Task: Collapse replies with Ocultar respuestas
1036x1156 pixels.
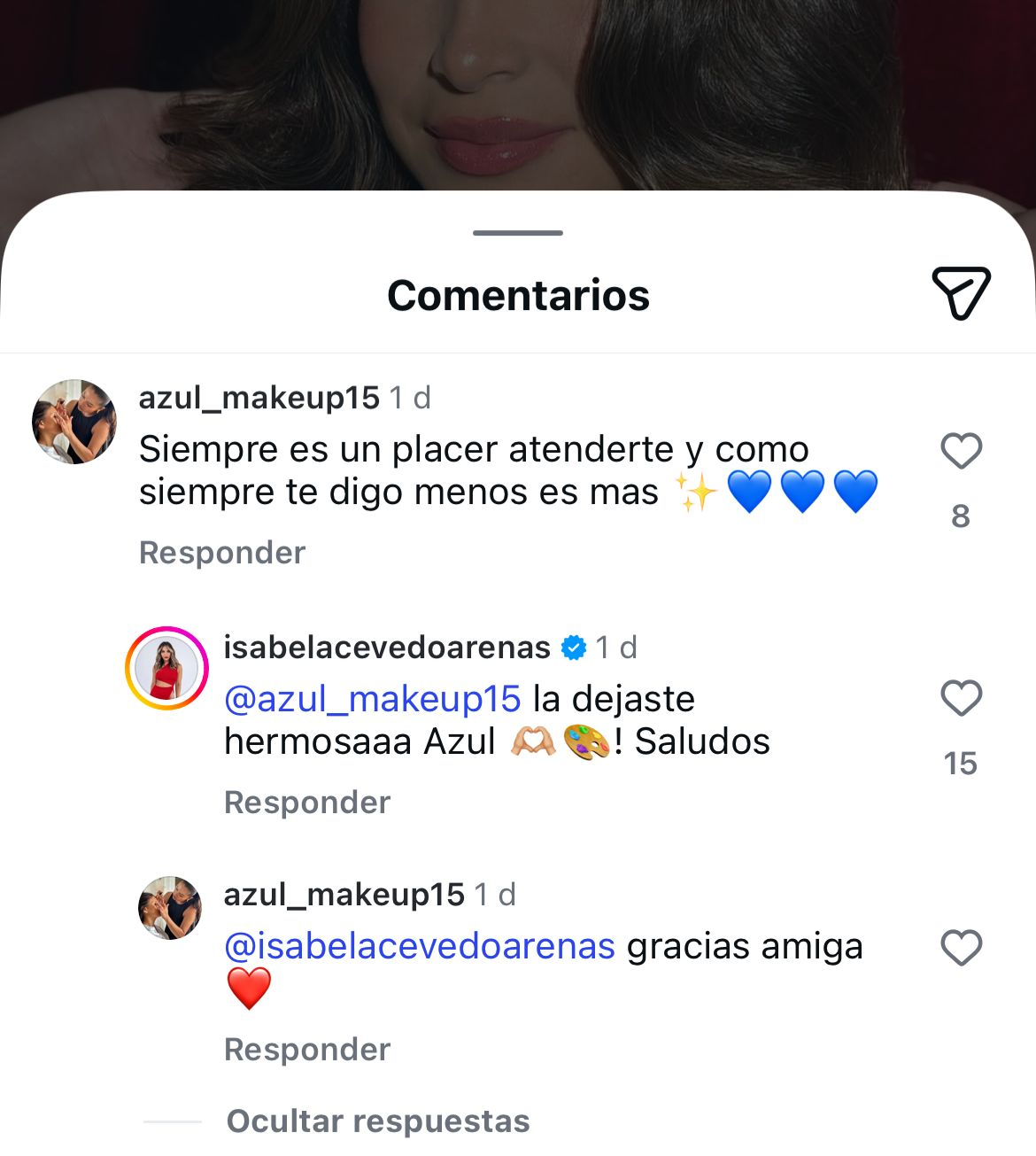Action: (378, 1120)
